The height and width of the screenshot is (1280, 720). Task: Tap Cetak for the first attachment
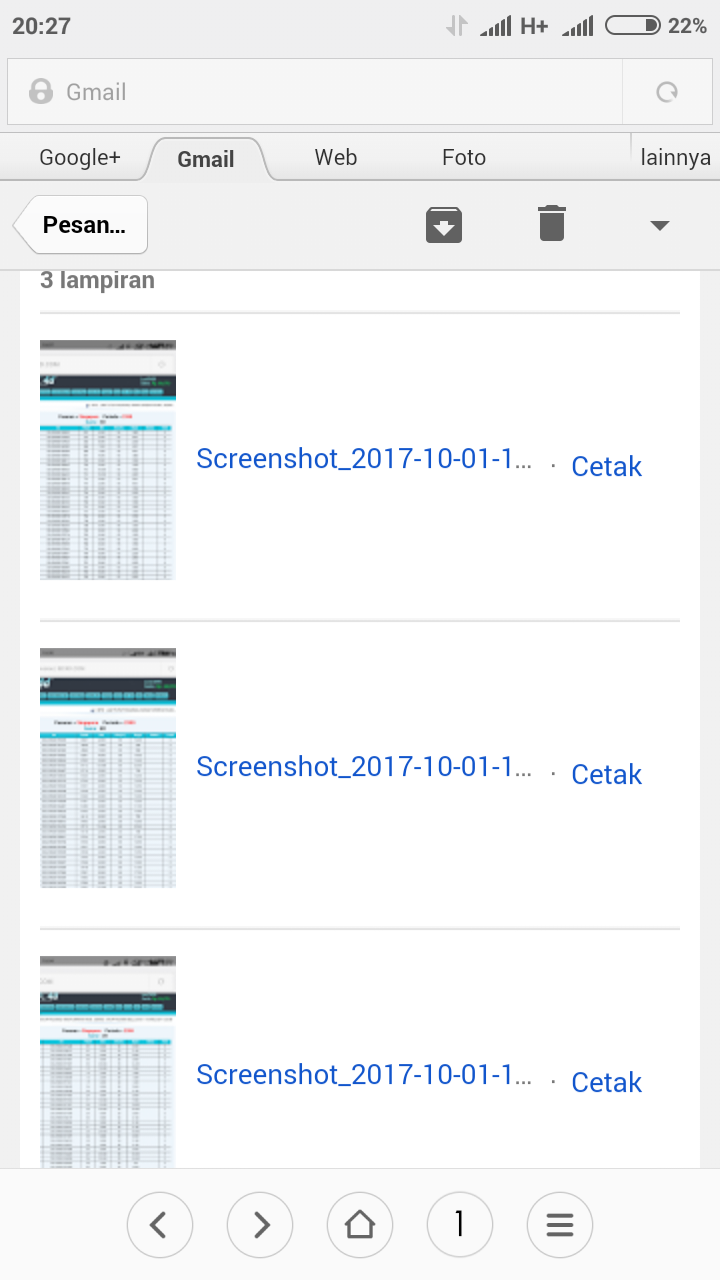click(x=606, y=467)
